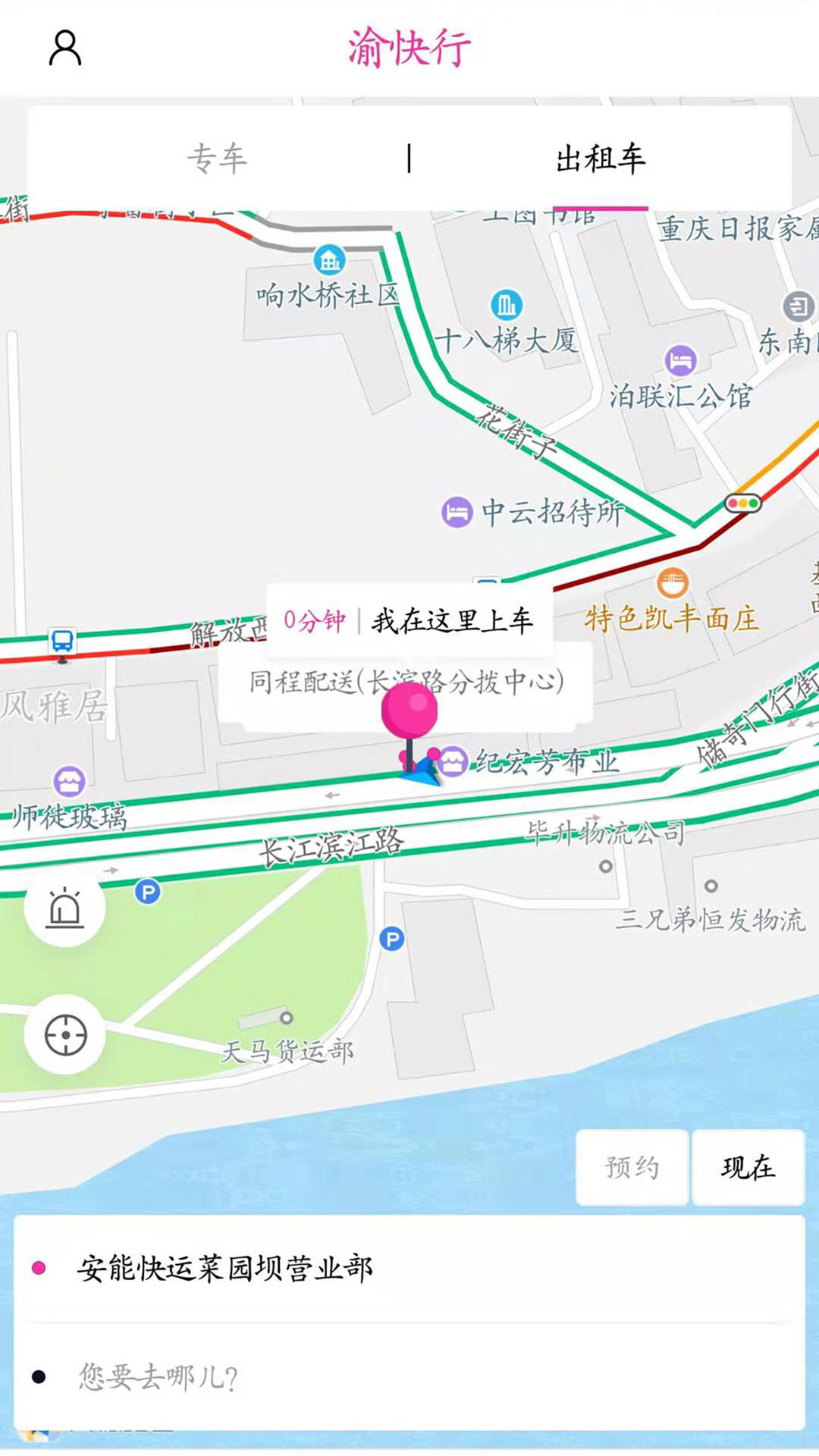The width and height of the screenshot is (819, 1456).
Task: Open the user profile icon
Action: (65, 47)
